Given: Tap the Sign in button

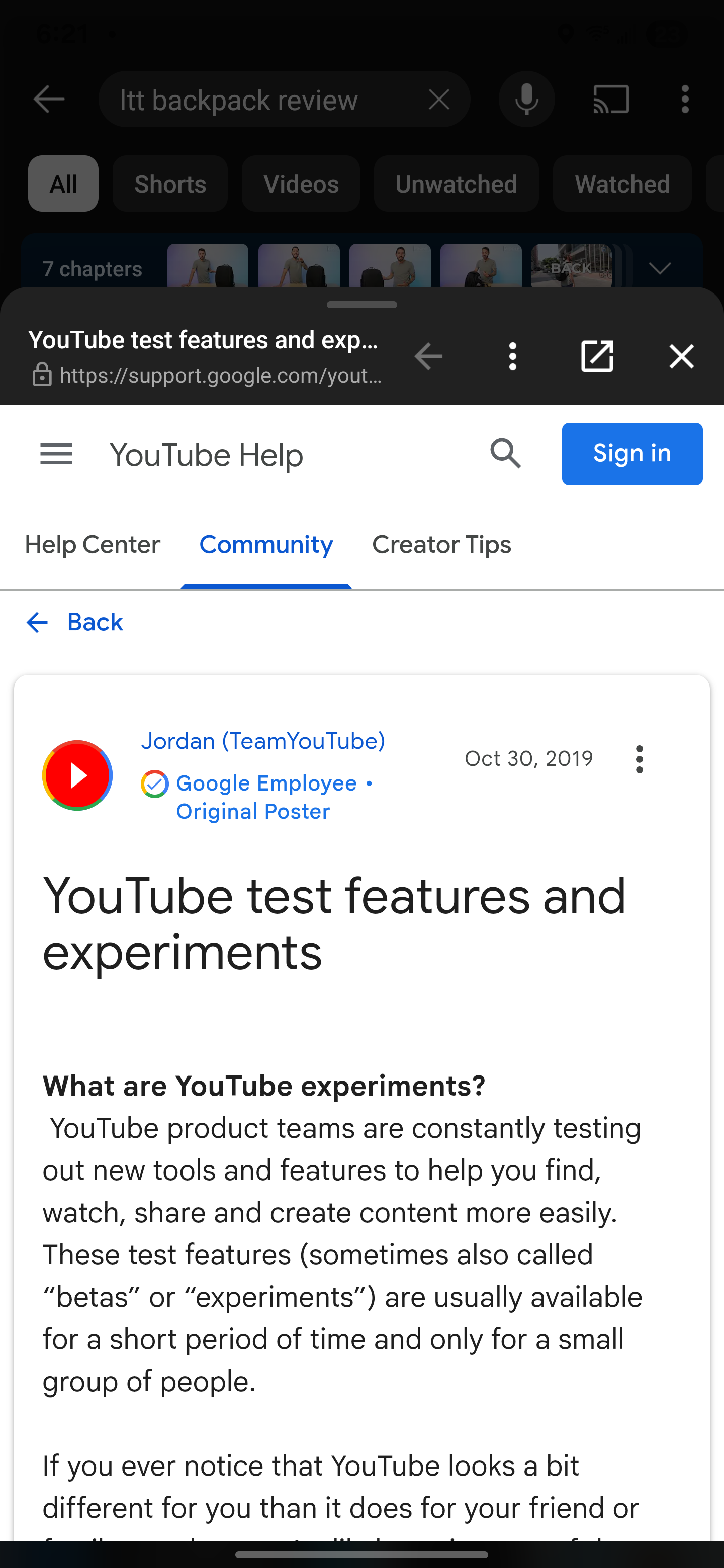Looking at the screenshot, I should 632,454.
